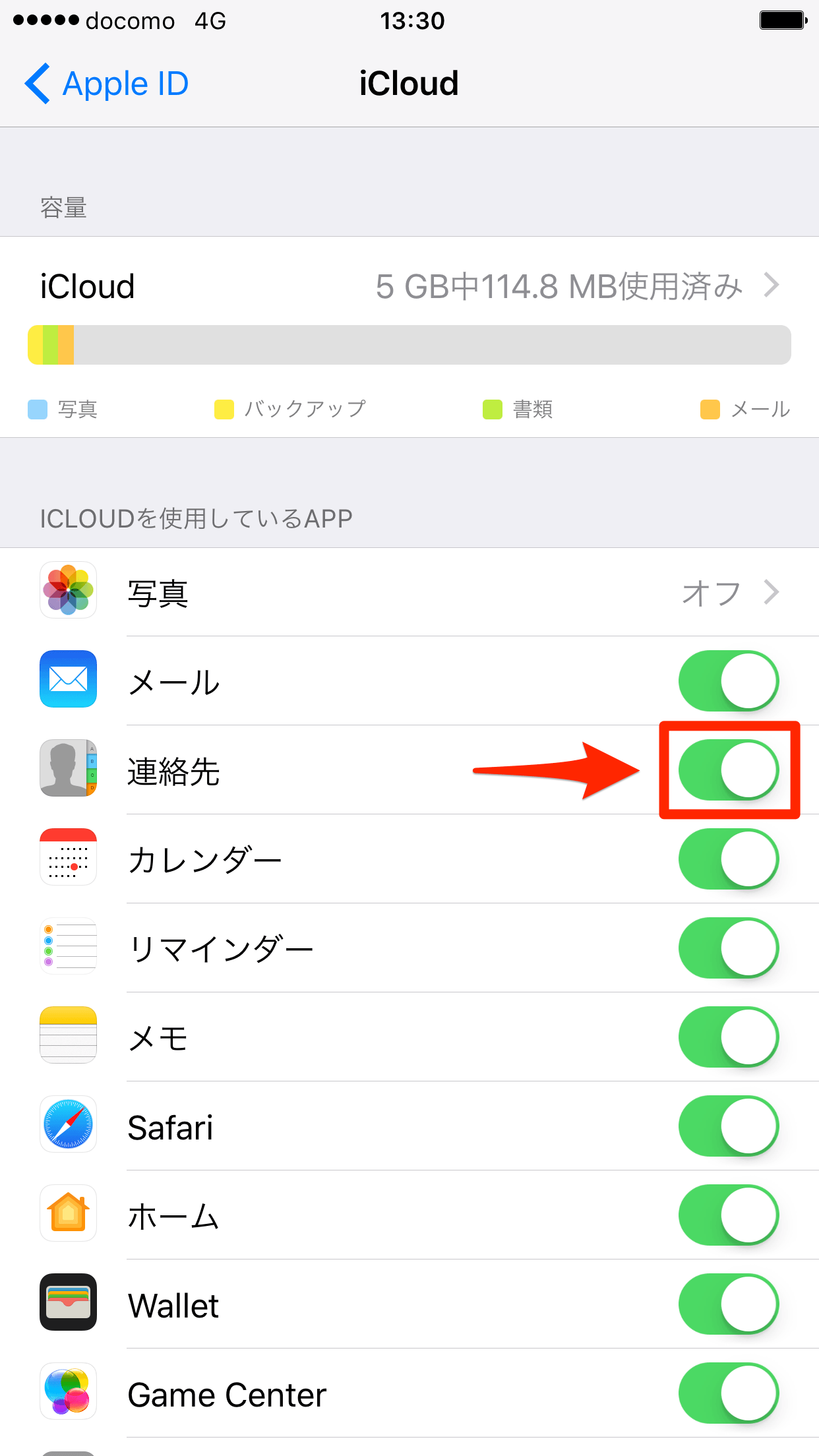The image size is (819, 1456).
Task: Tap the battery indicator in status bar
Action: 782,20
